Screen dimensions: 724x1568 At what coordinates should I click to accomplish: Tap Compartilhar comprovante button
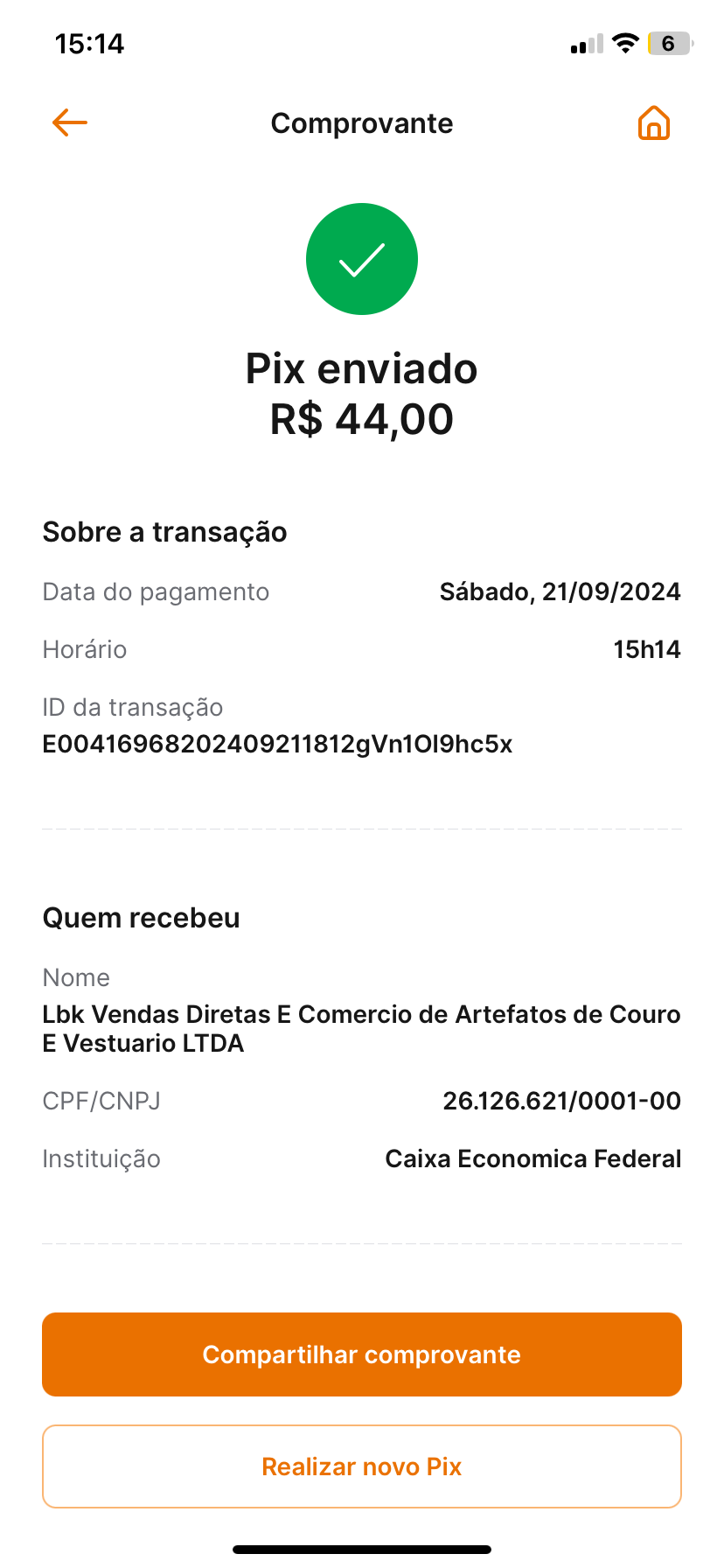pos(362,1354)
